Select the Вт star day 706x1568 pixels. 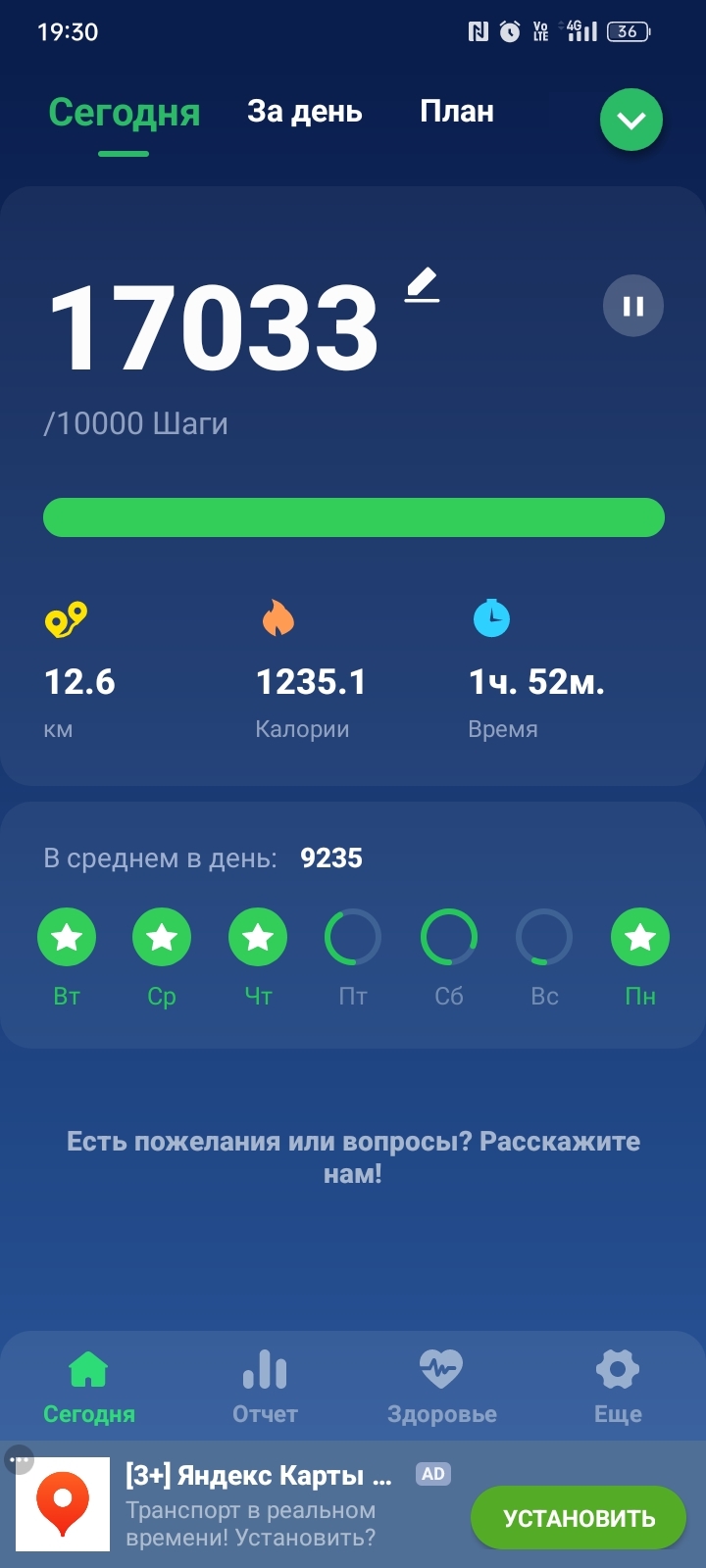(x=67, y=937)
